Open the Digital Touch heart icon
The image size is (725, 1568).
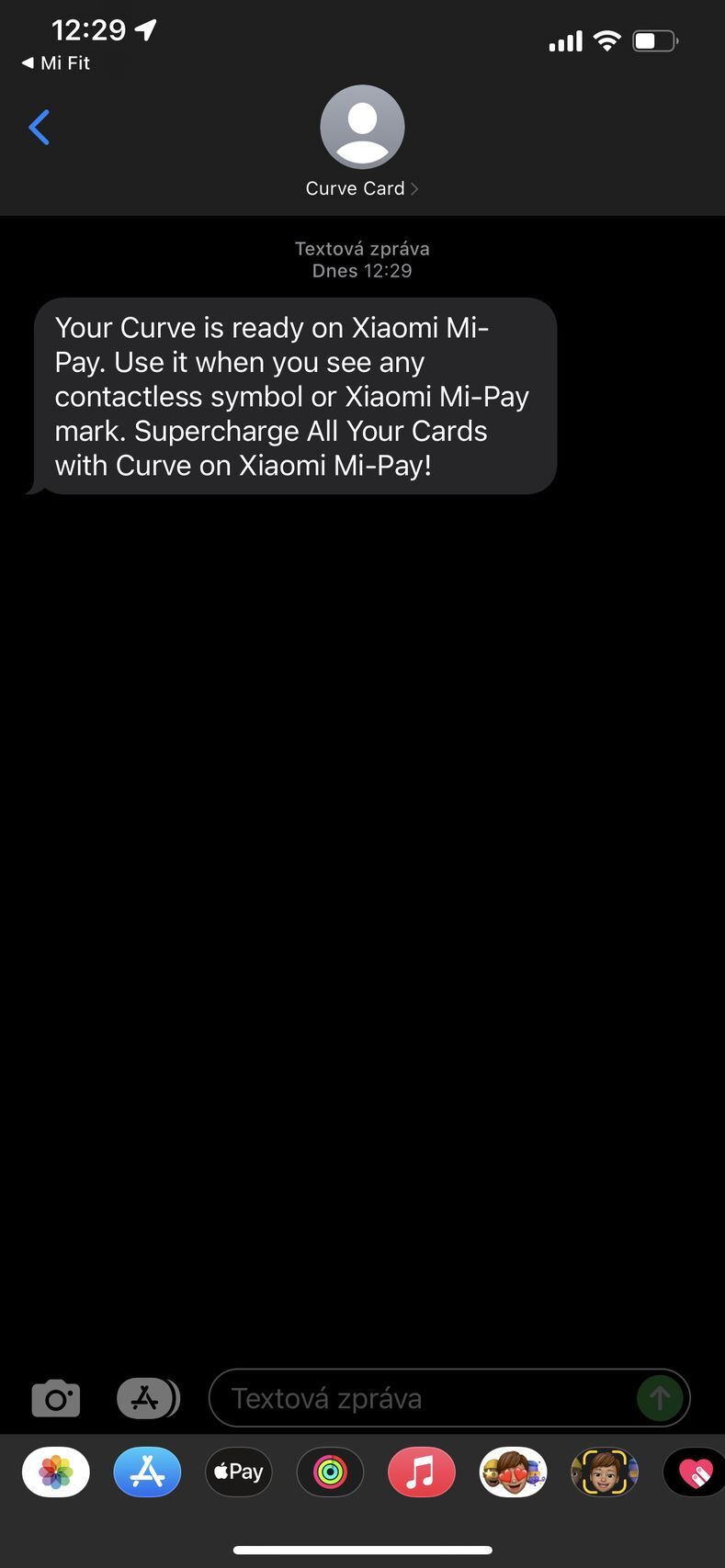(694, 1472)
